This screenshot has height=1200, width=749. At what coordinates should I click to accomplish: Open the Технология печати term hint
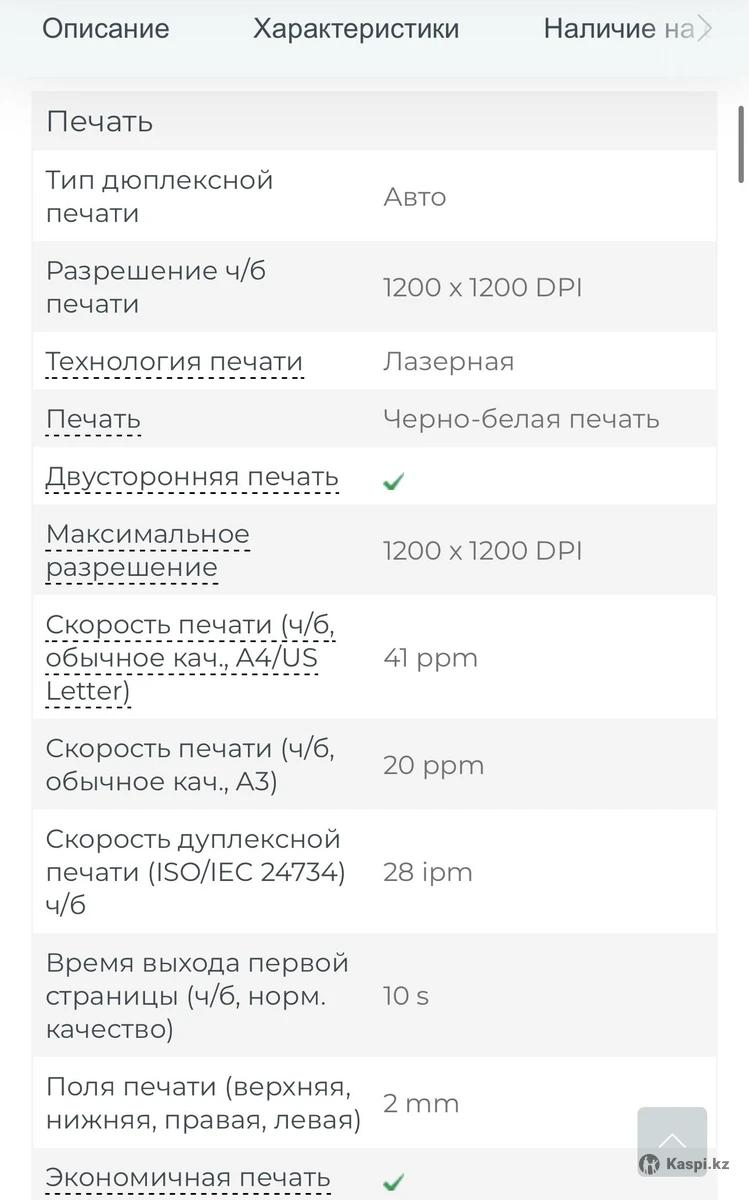tap(174, 362)
